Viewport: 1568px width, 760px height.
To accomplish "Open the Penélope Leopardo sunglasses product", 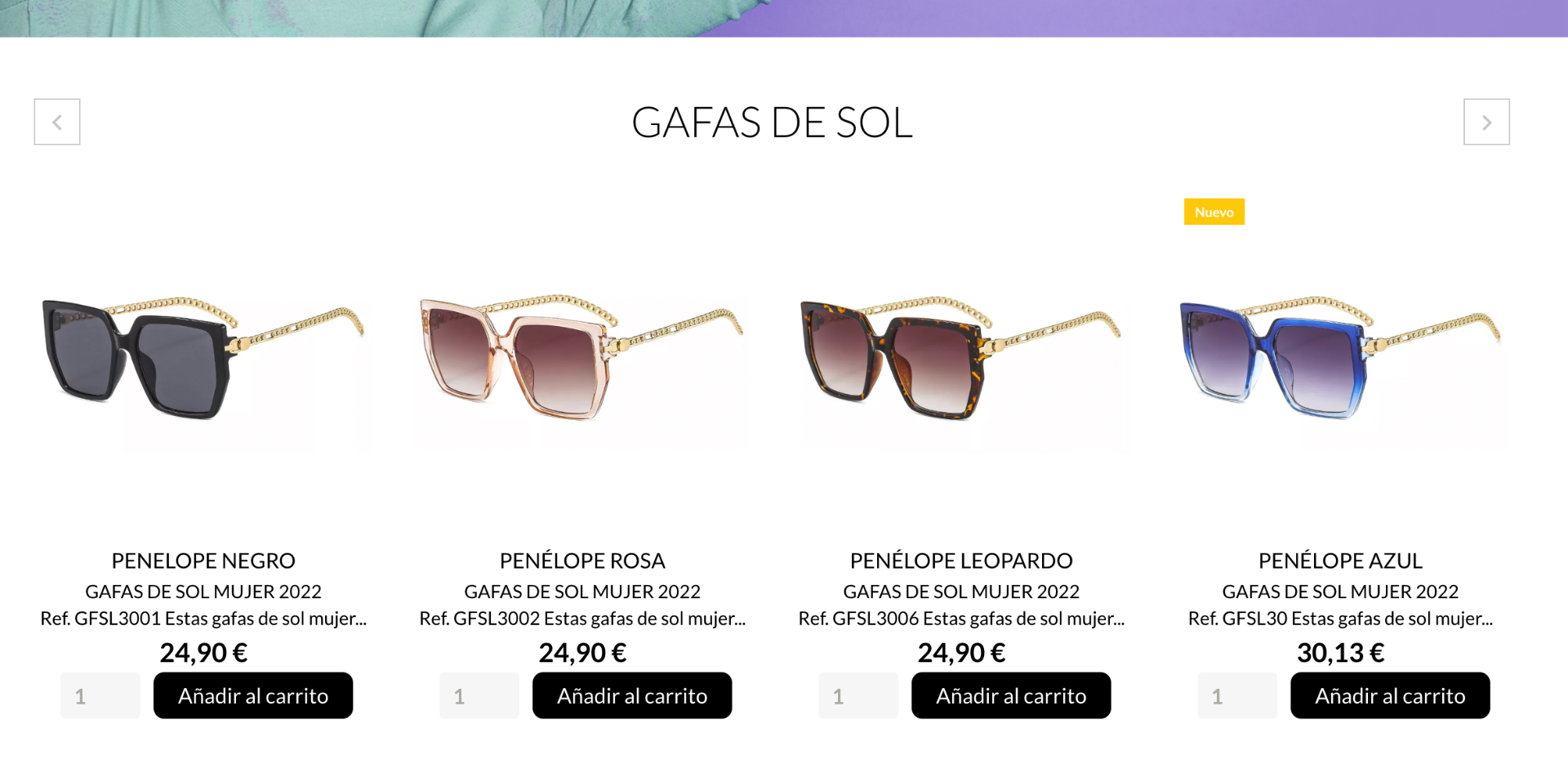I will (961, 360).
